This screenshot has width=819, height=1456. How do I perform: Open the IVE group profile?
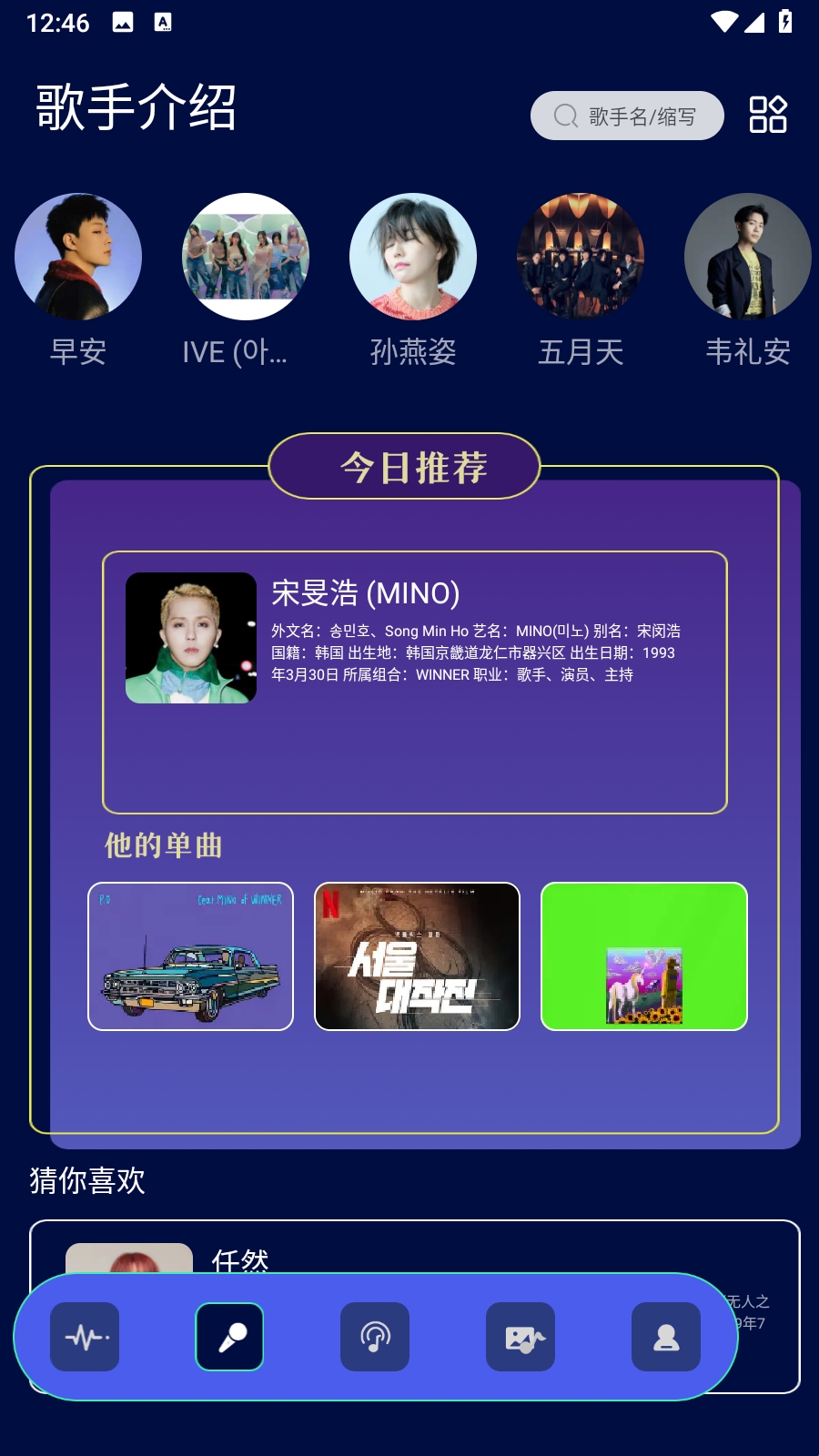[x=246, y=257]
